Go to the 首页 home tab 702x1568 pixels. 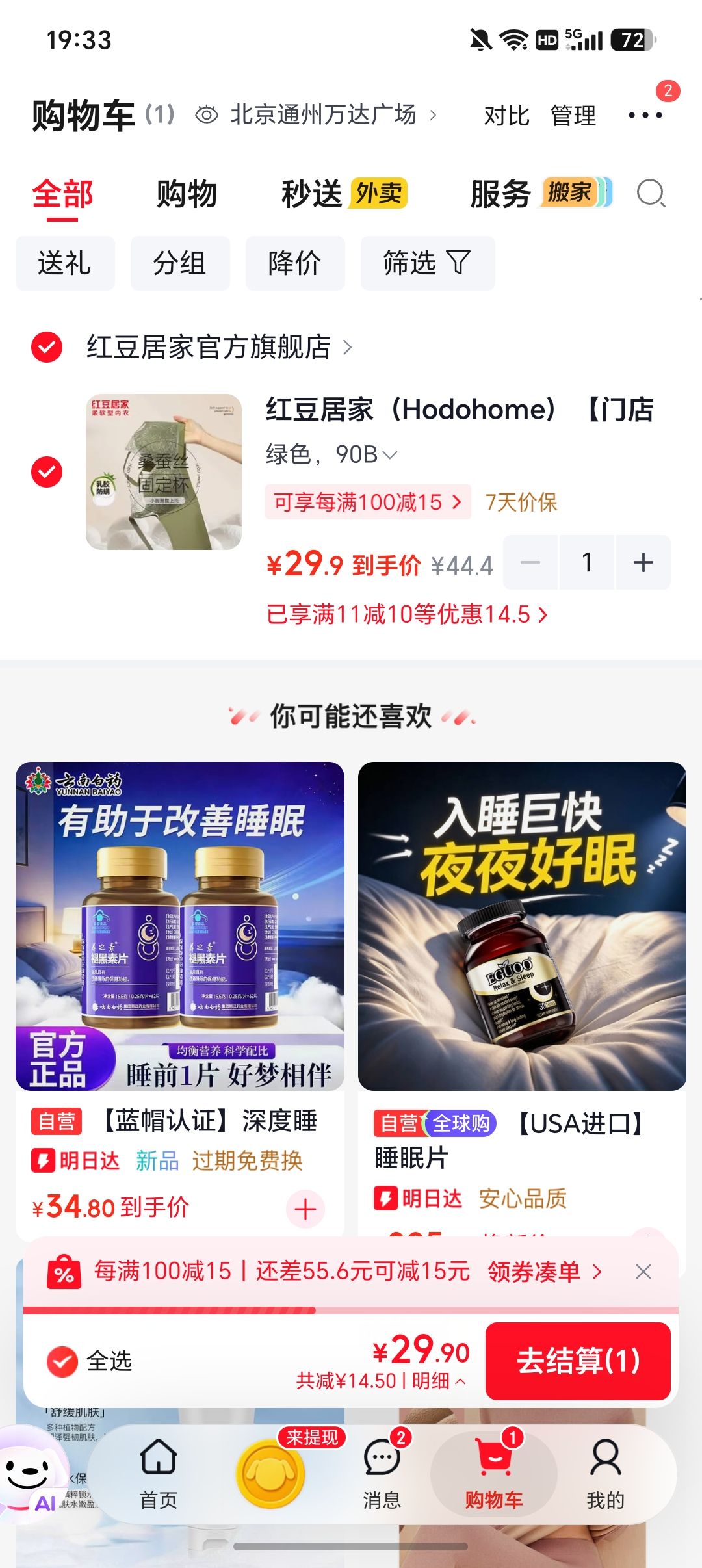(x=159, y=1474)
